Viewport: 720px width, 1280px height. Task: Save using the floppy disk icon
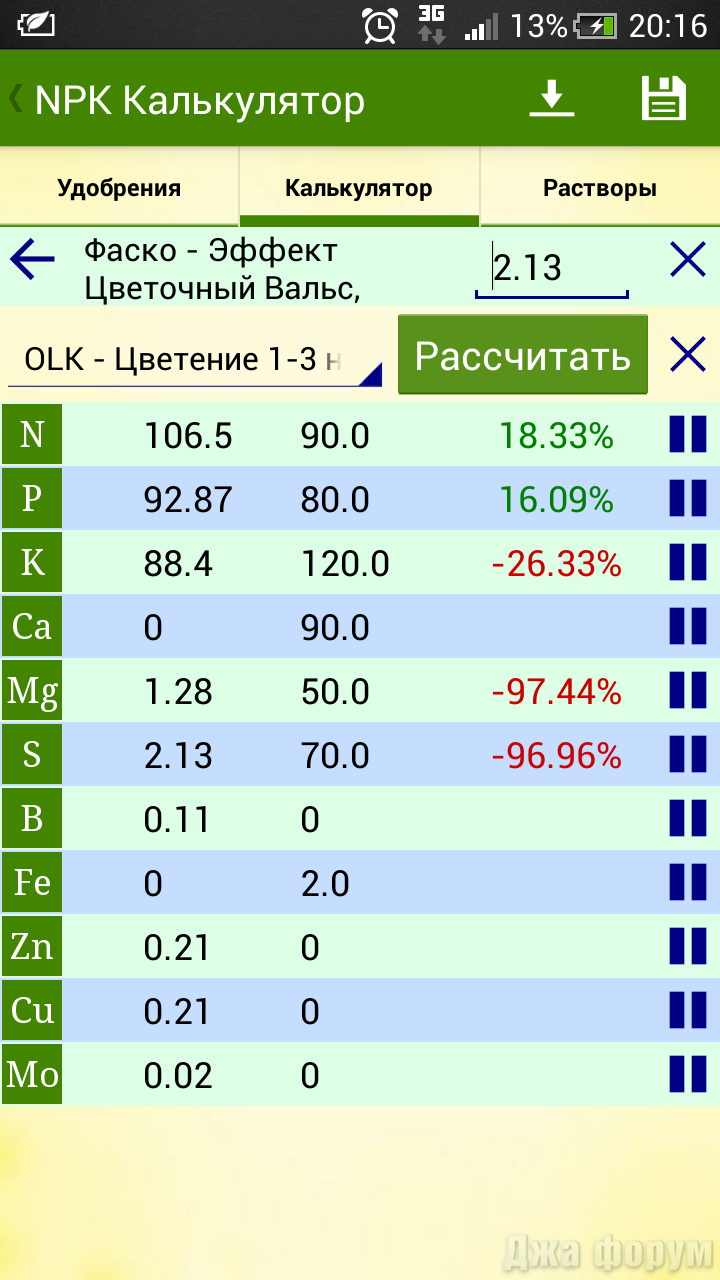[x=663, y=99]
